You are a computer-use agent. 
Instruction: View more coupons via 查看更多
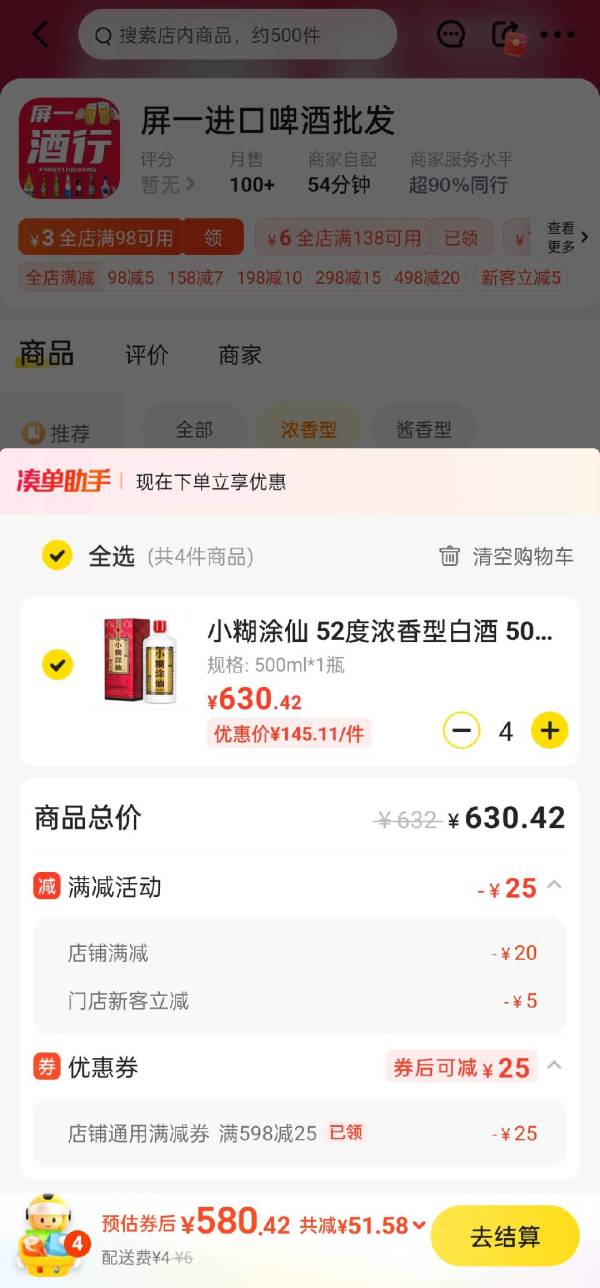[568, 238]
